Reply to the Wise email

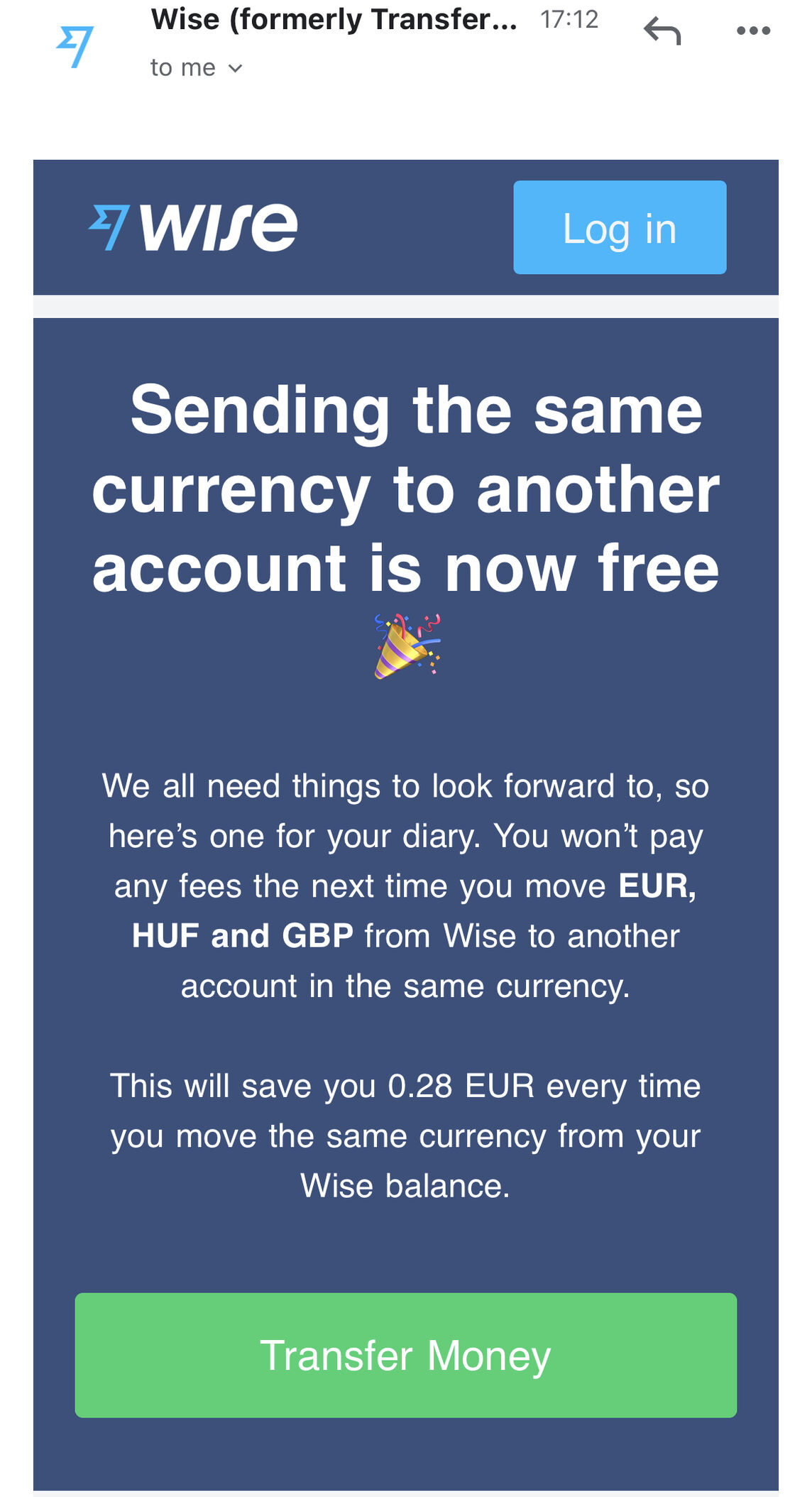[662, 31]
